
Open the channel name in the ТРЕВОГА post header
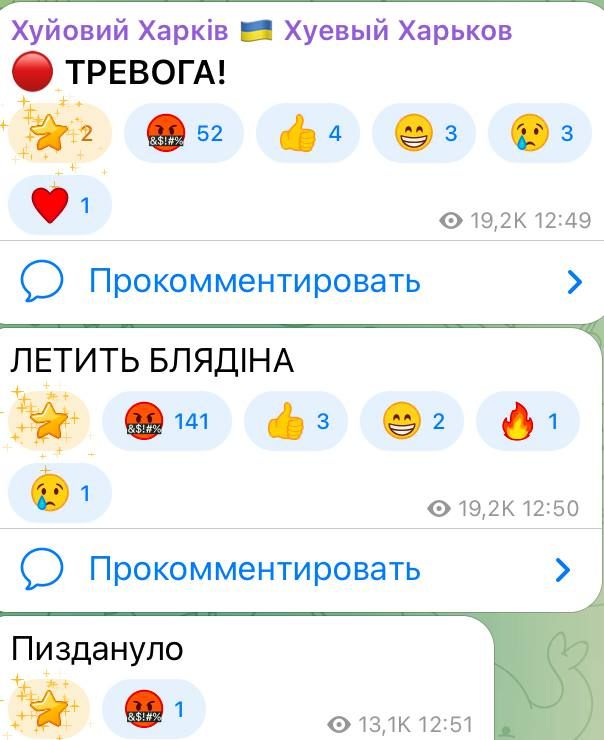coord(261,30)
